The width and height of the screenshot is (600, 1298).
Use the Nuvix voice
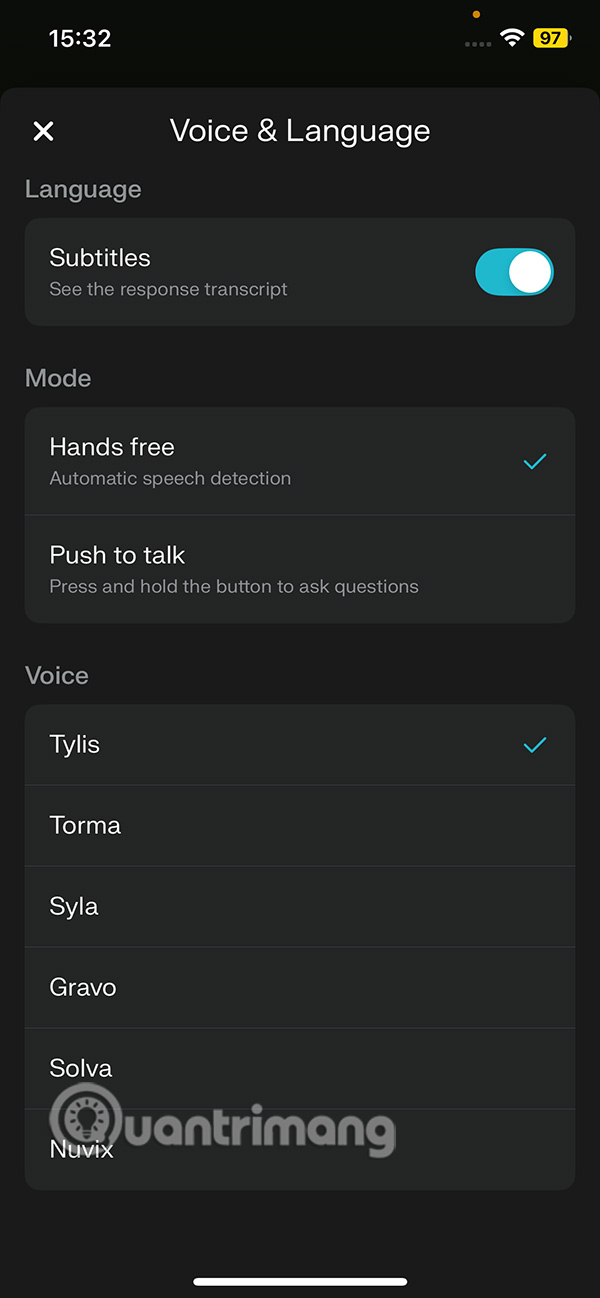pyautogui.click(x=299, y=1149)
